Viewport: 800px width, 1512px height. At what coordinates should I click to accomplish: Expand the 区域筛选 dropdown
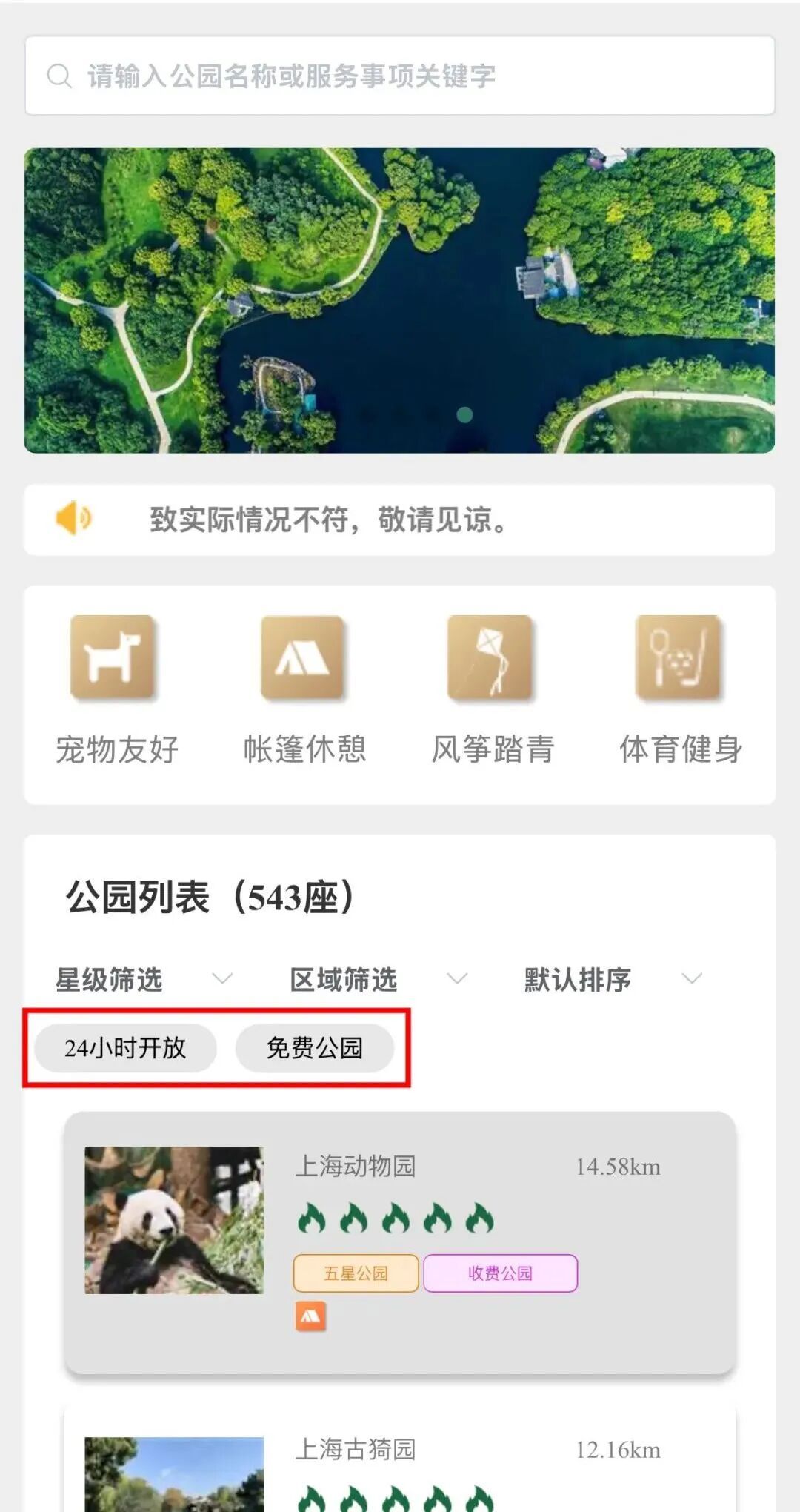tap(378, 979)
